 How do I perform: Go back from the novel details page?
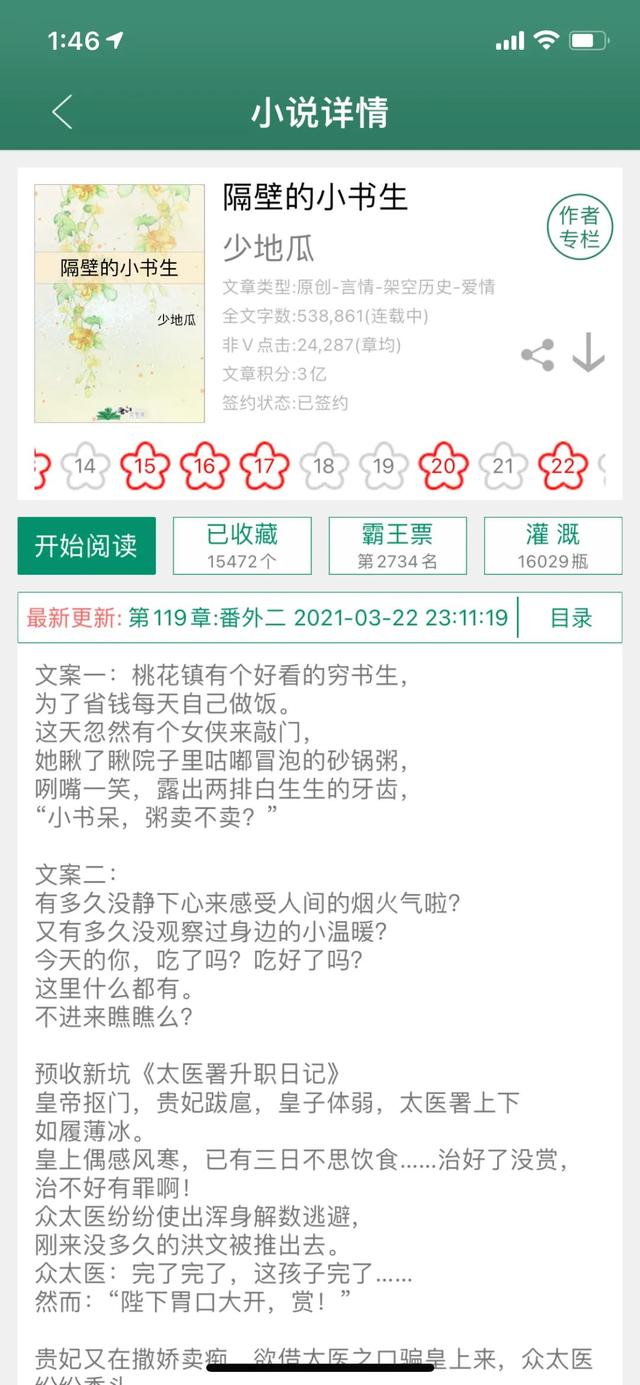[62, 112]
